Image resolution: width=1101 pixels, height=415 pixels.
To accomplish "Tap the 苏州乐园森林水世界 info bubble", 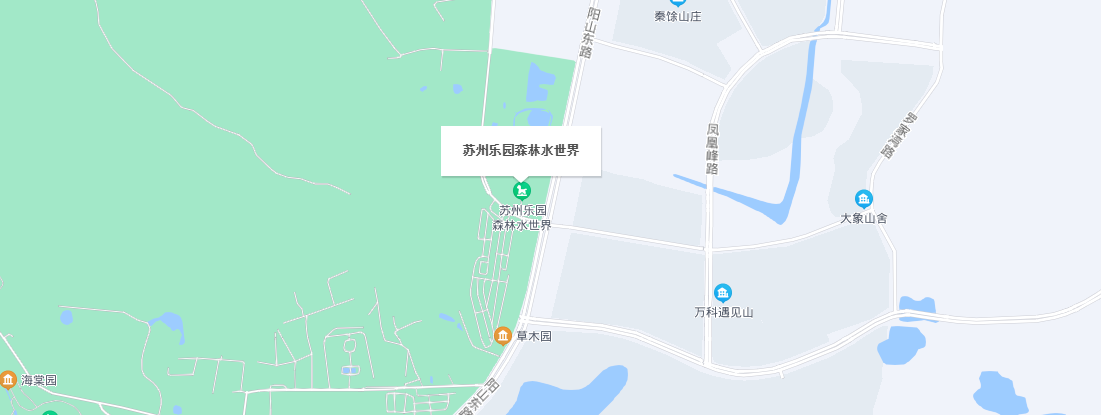I will point(520,151).
